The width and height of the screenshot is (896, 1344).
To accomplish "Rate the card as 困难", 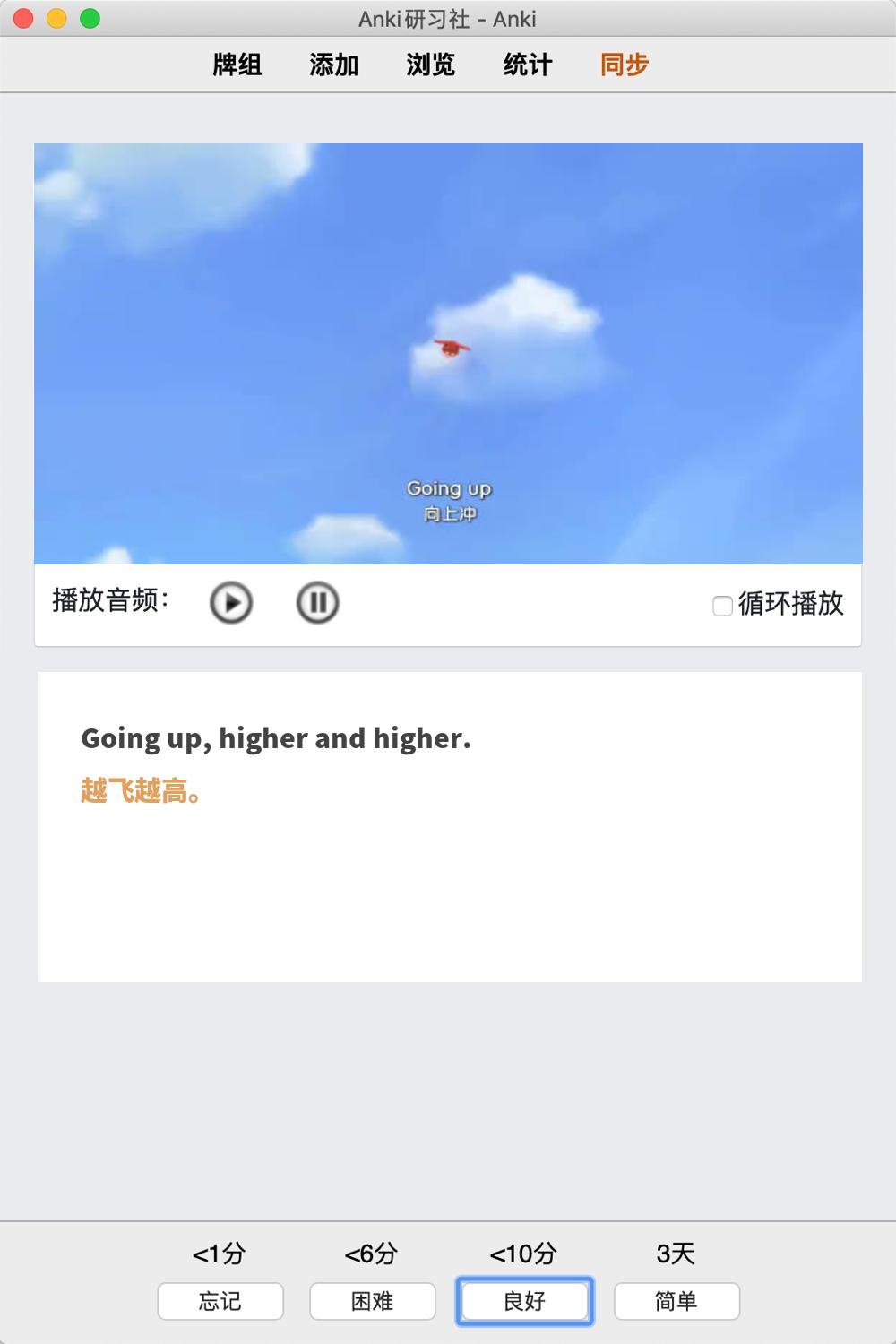I will click(373, 1301).
